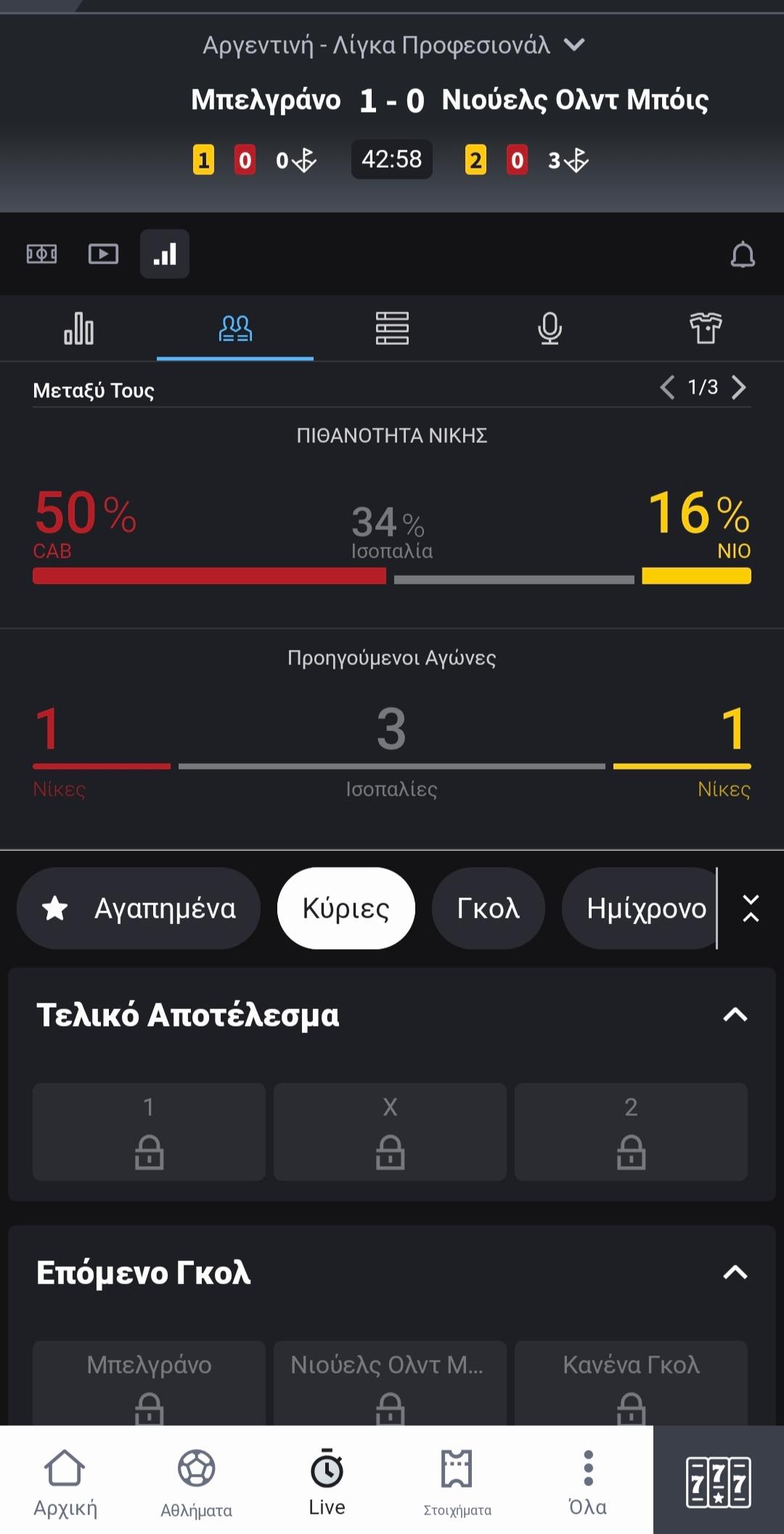Select the Γκολ markets chip

pyautogui.click(x=488, y=908)
